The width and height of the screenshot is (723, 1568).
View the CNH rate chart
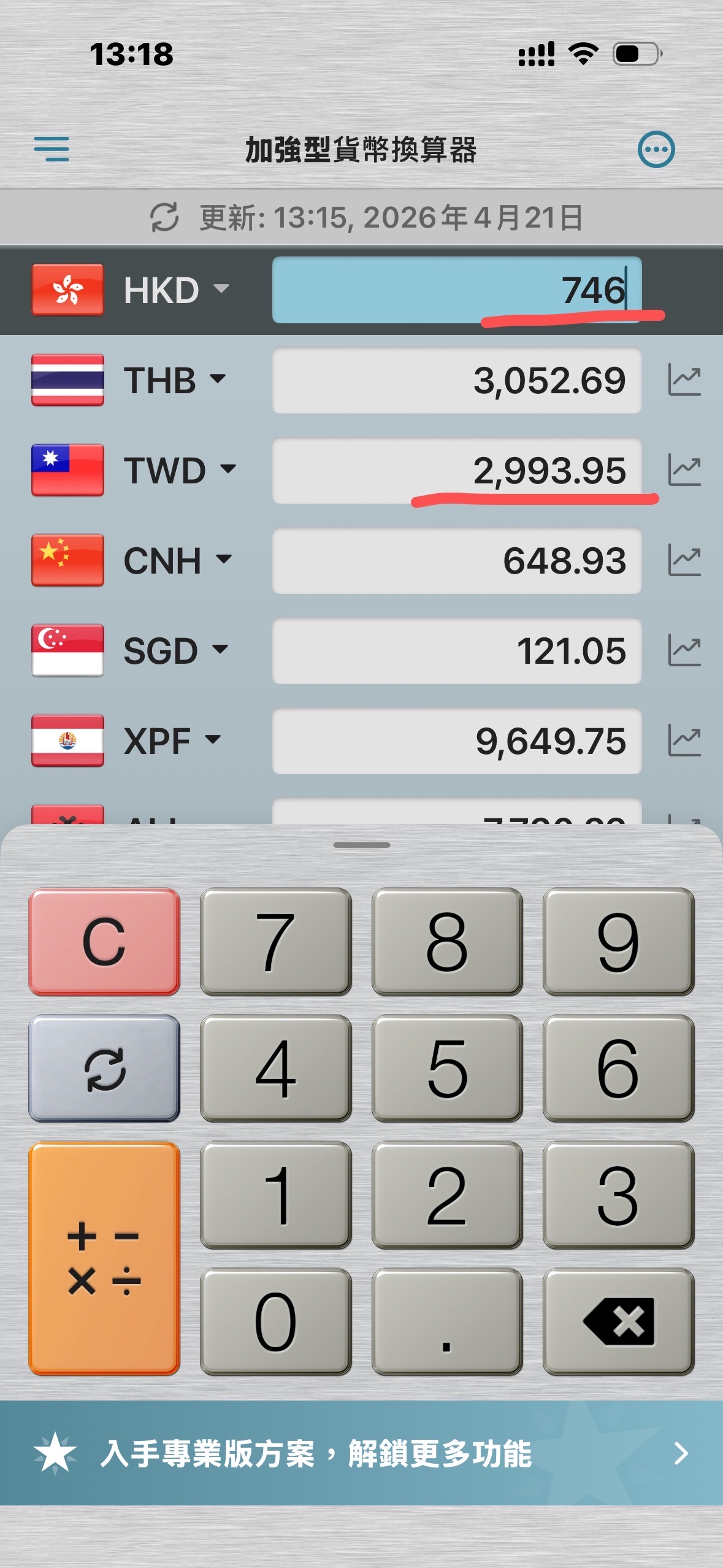click(684, 561)
